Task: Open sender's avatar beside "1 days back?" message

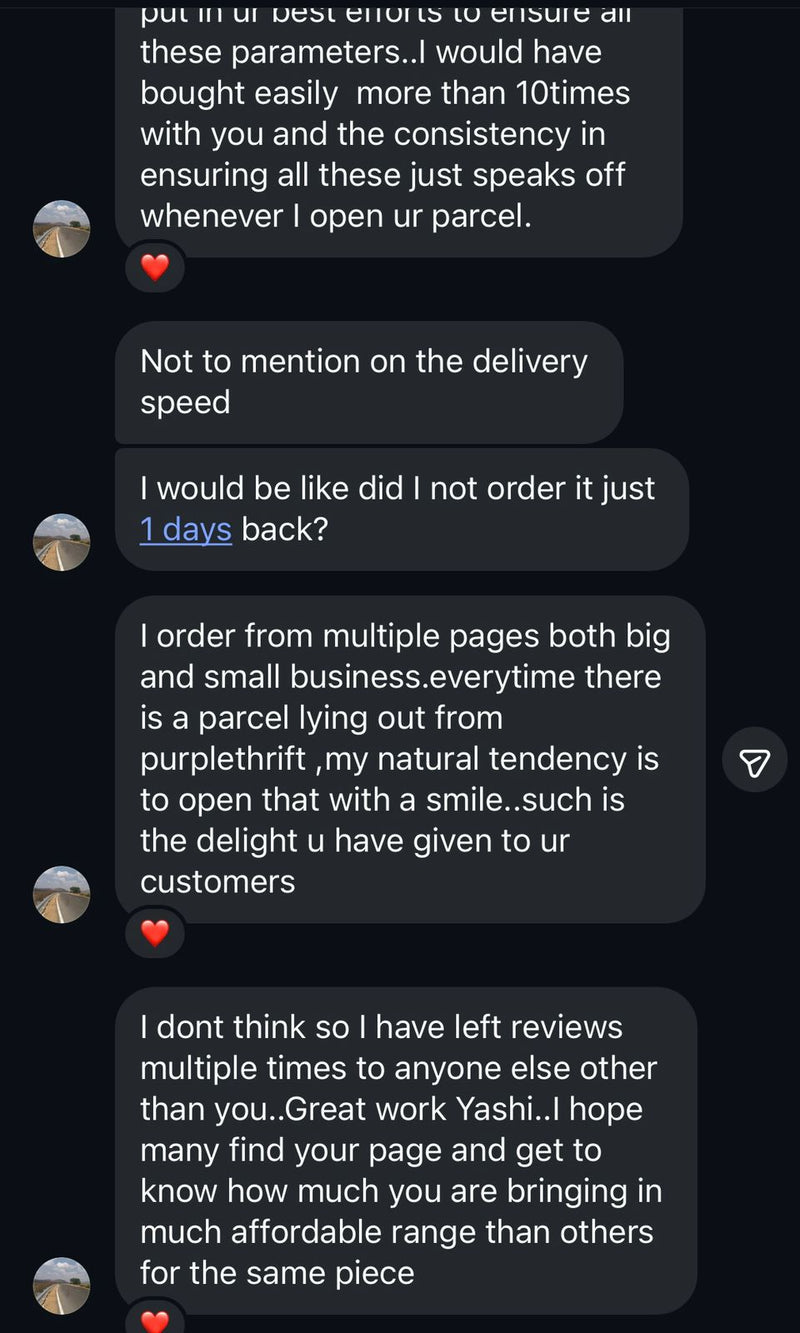Action: tap(62, 542)
